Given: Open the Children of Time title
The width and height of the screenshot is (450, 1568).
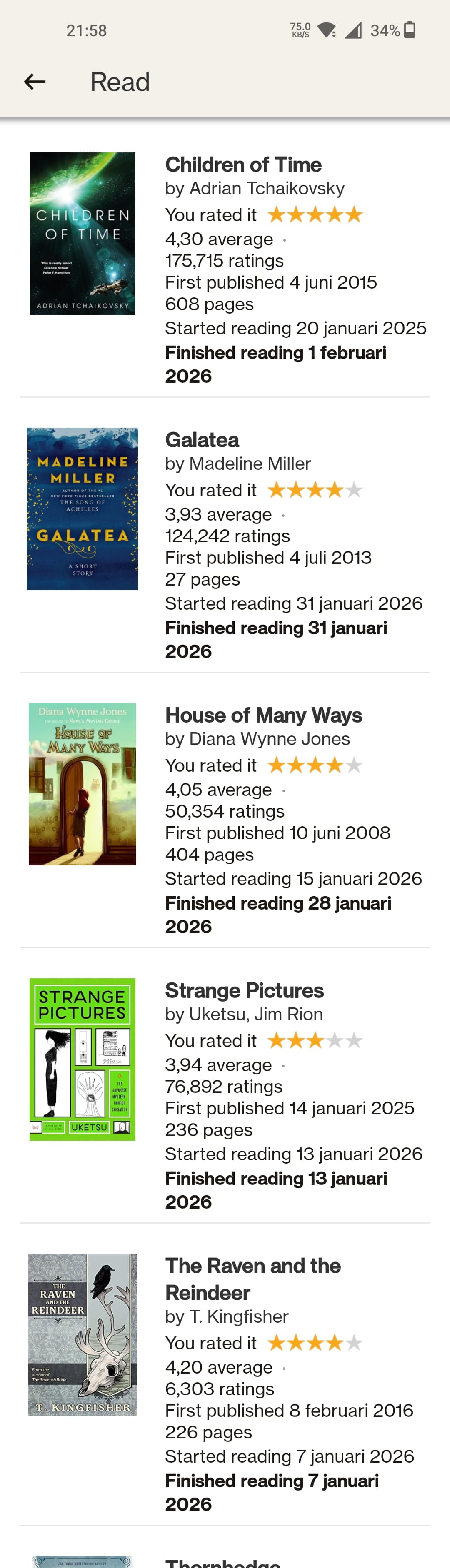Looking at the screenshot, I should tap(243, 165).
